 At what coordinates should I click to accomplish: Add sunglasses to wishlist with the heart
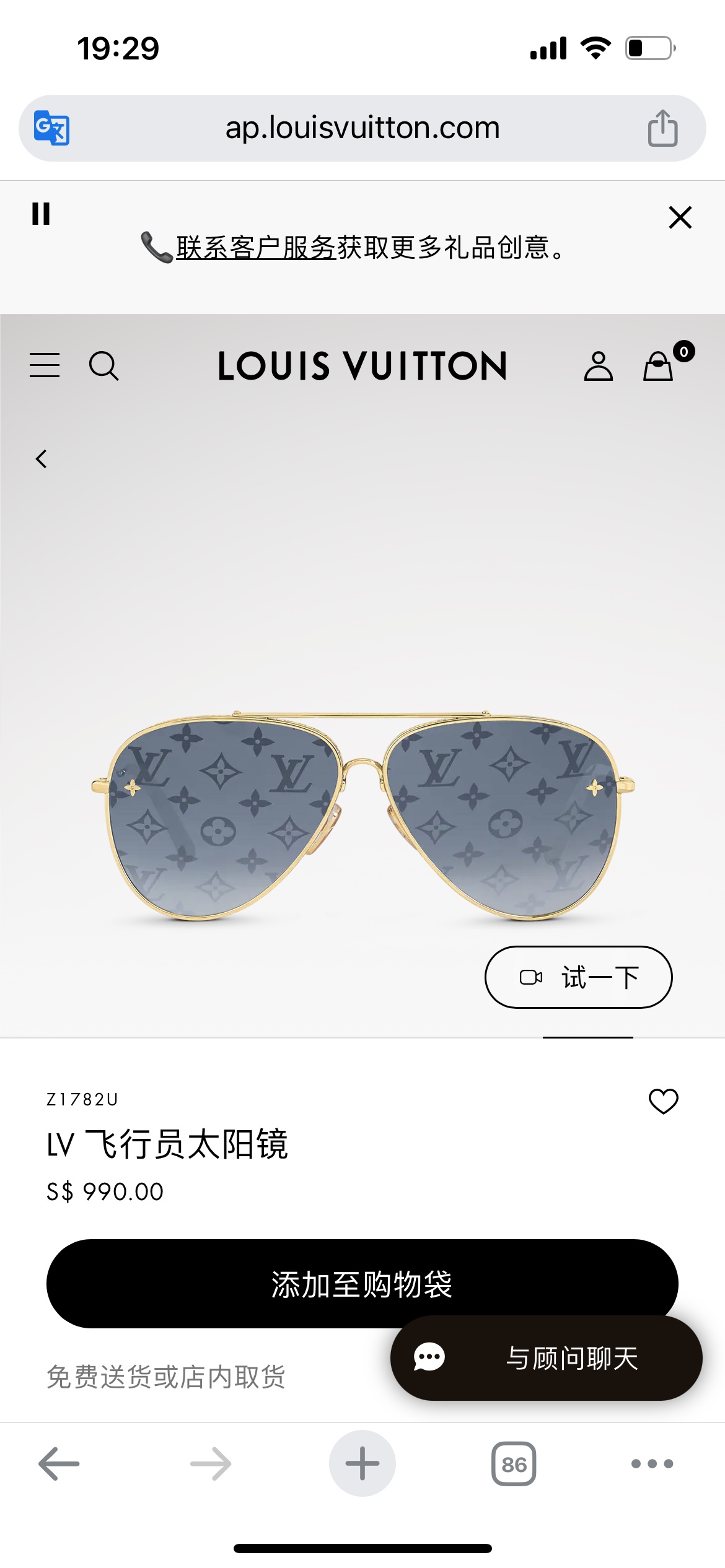663,1101
